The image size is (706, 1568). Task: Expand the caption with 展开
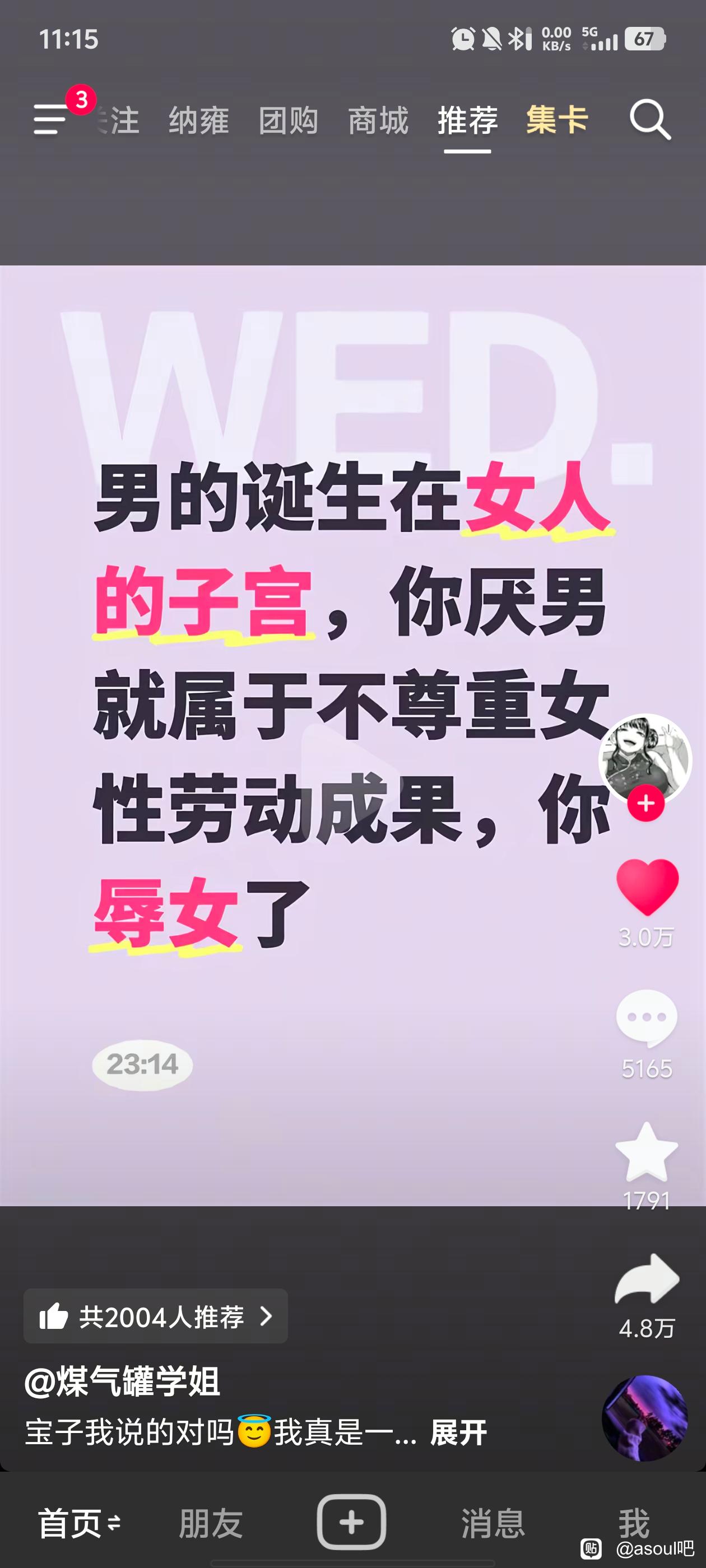[x=458, y=1433]
